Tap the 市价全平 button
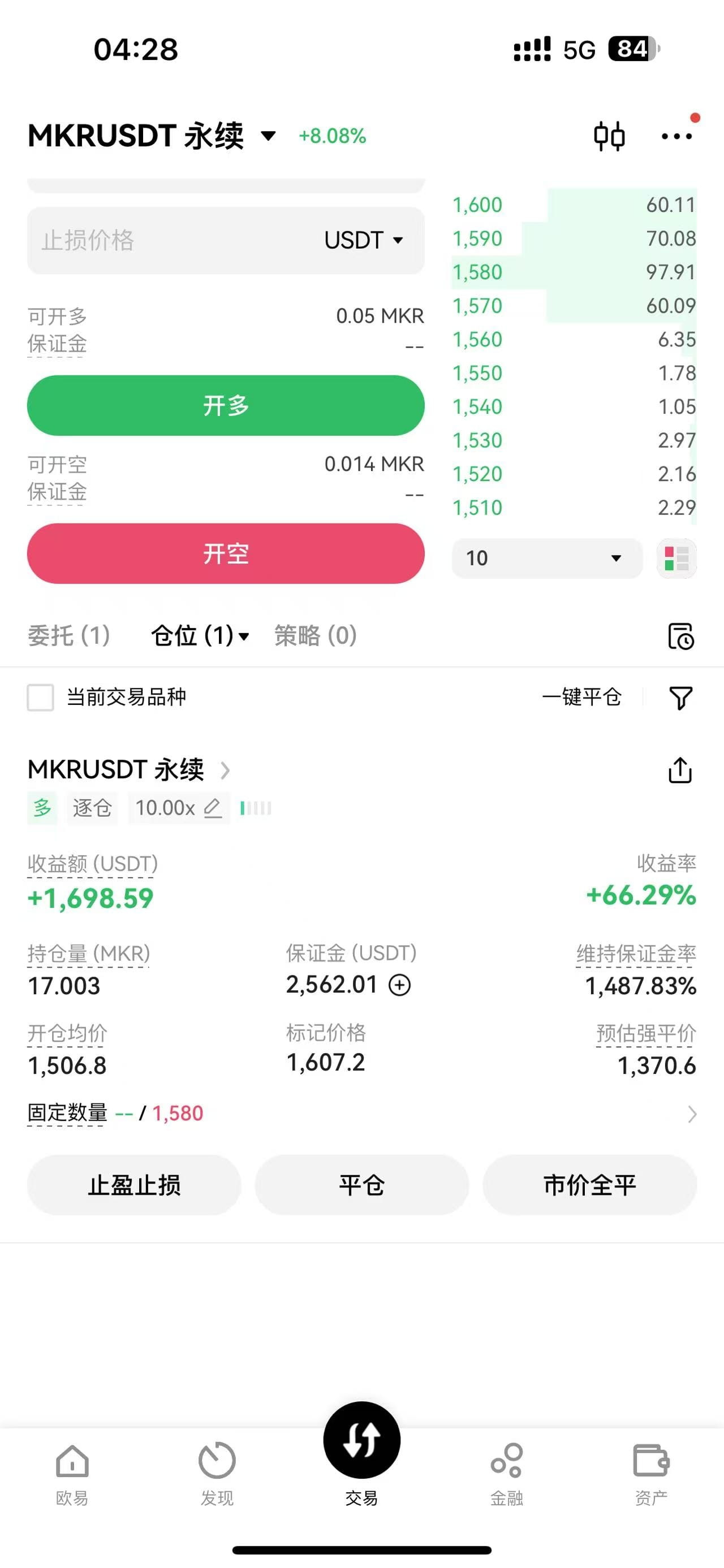724x1568 pixels. click(589, 1185)
